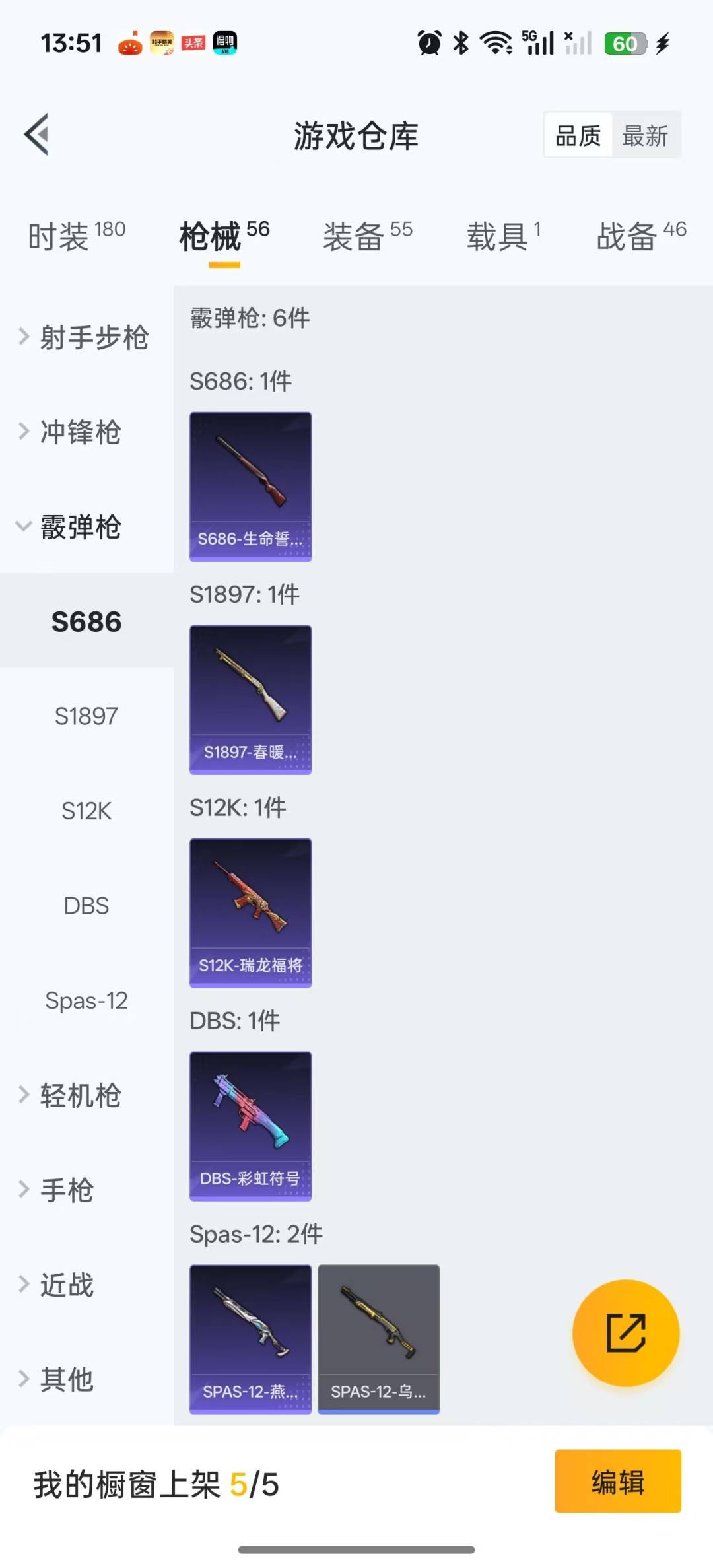The width and height of the screenshot is (713, 1568).
Task: Switch to the 战备 tab
Action: click(640, 236)
